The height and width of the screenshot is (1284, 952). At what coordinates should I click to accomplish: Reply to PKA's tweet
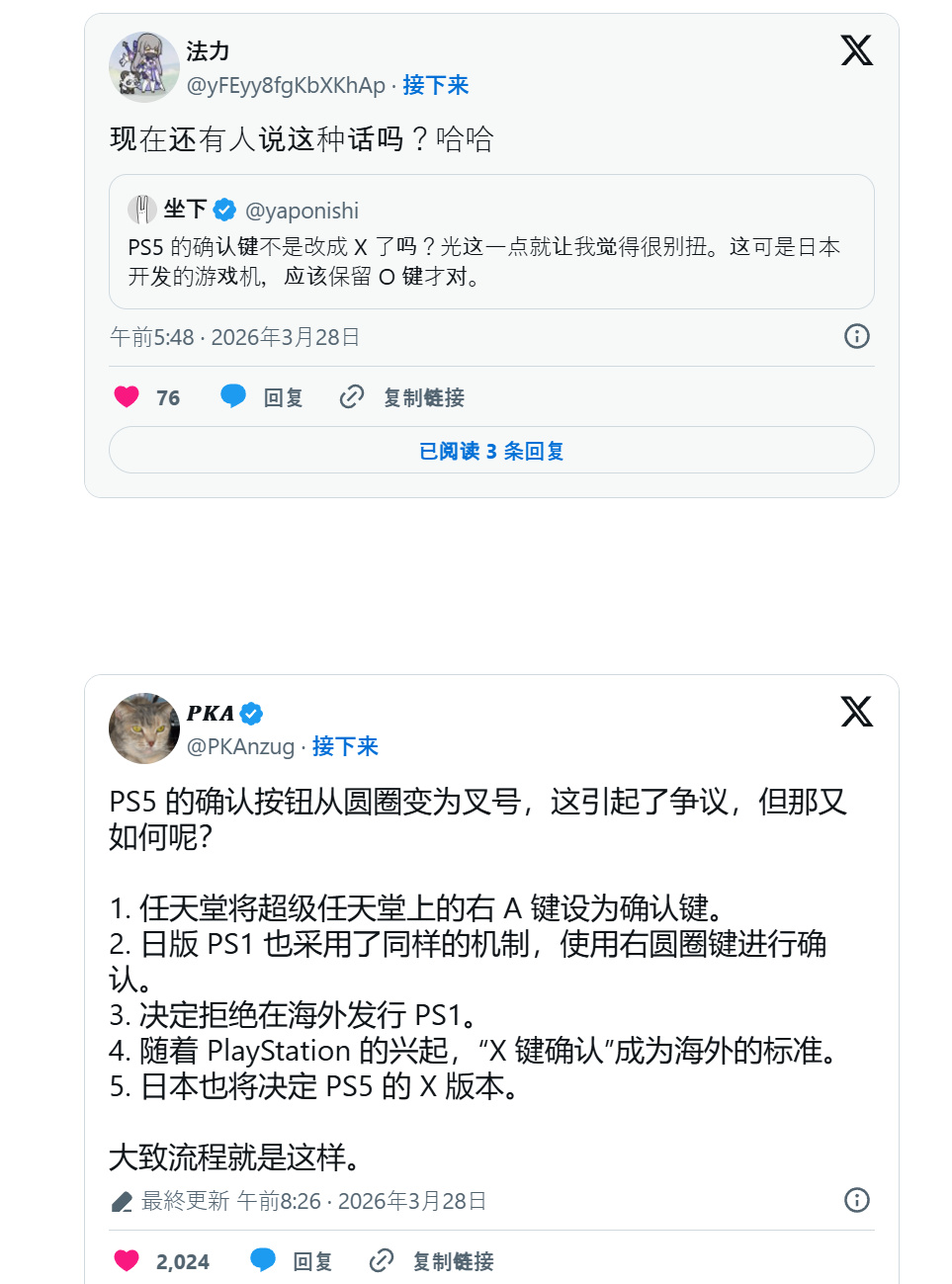(292, 1260)
